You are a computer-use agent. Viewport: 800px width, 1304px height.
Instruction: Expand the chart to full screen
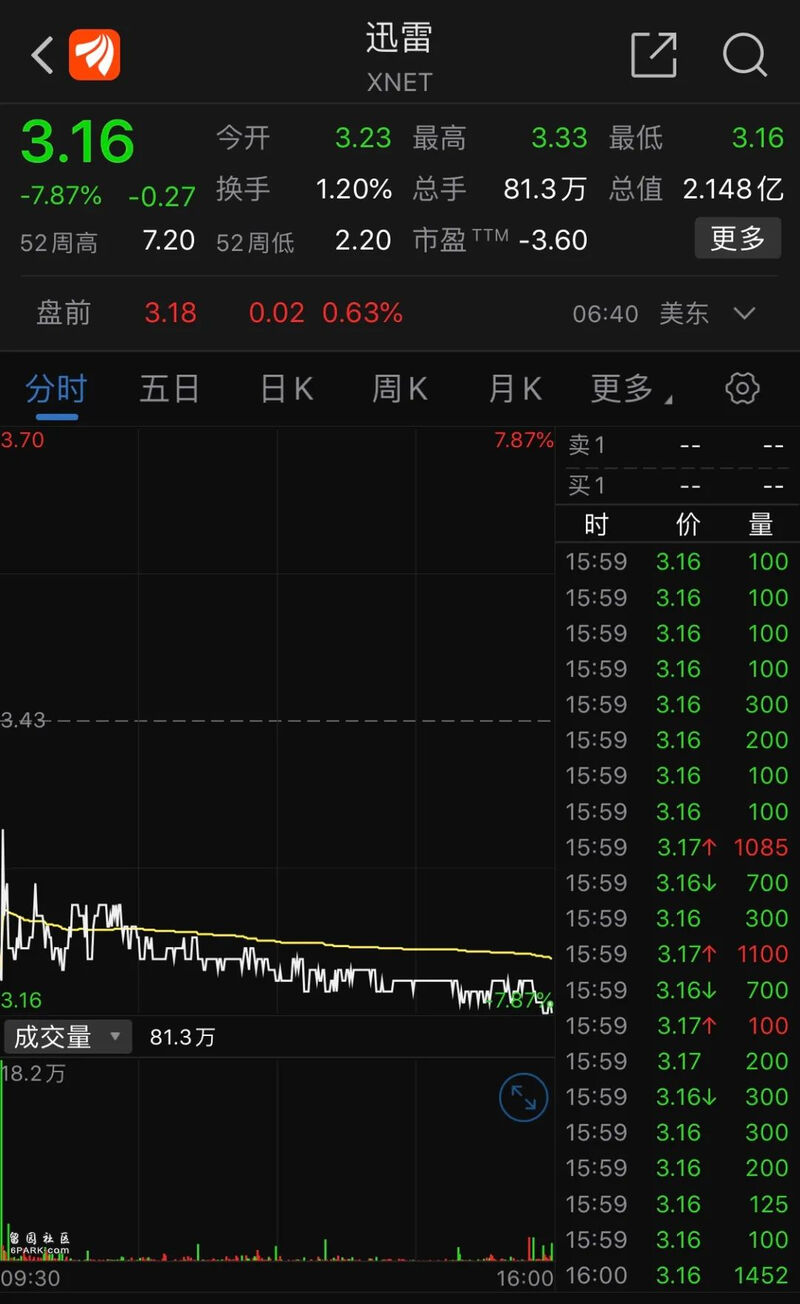[524, 1098]
